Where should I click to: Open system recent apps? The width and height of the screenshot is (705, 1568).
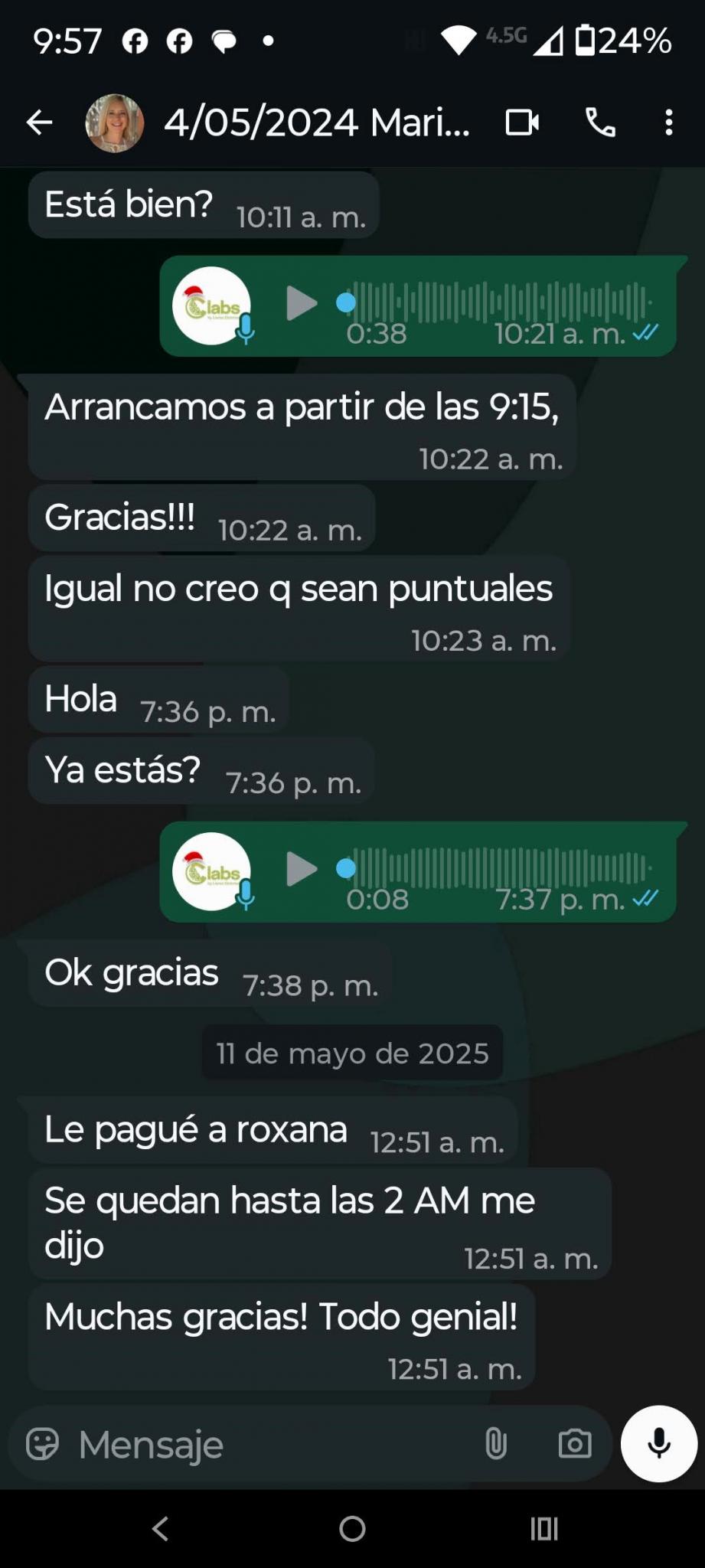pyautogui.click(x=544, y=1529)
